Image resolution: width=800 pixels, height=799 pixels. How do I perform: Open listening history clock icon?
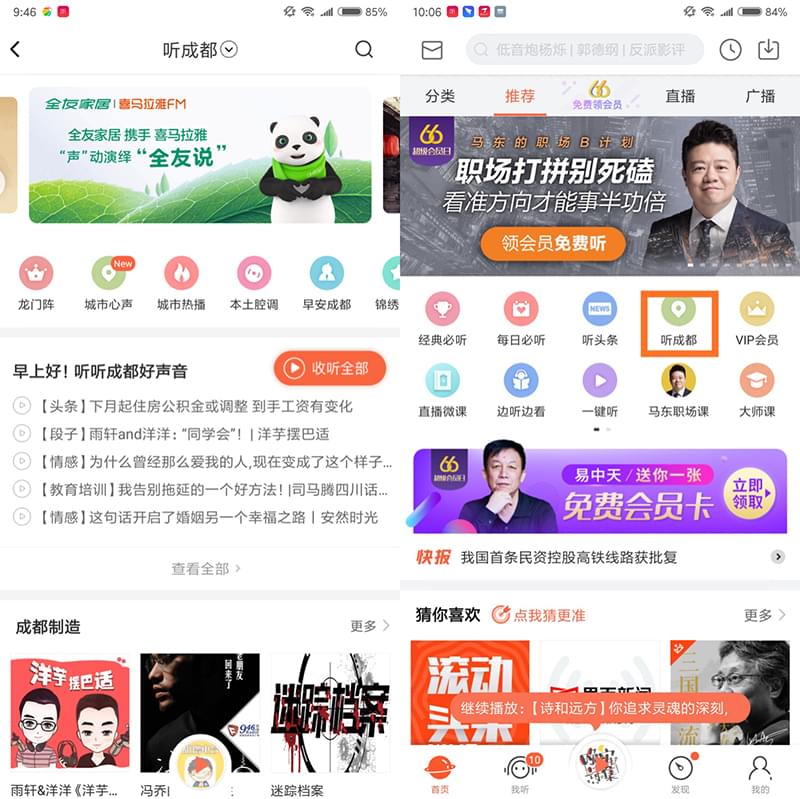tap(730, 50)
